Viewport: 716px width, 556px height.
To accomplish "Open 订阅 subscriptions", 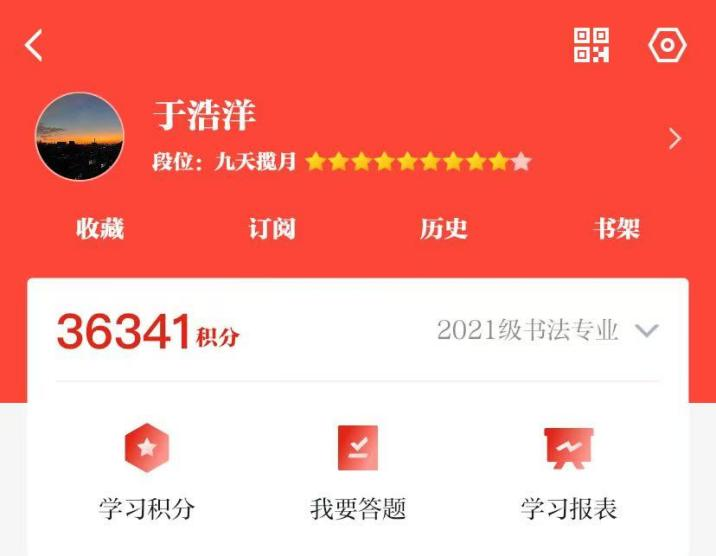I will pyautogui.click(x=272, y=229).
